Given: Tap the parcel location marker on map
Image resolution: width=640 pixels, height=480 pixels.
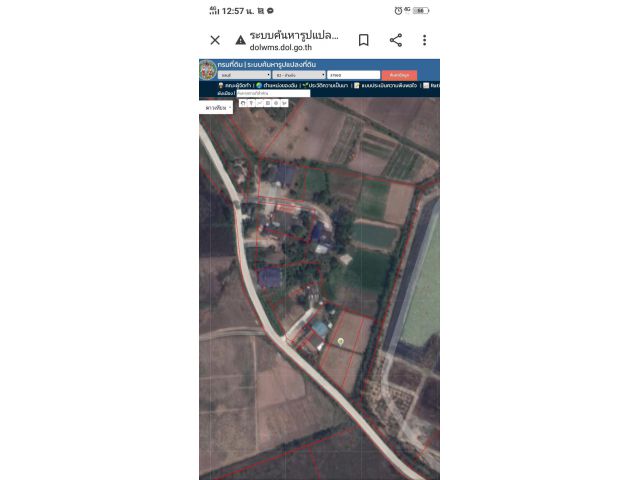Looking at the screenshot, I should coord(340,341).
